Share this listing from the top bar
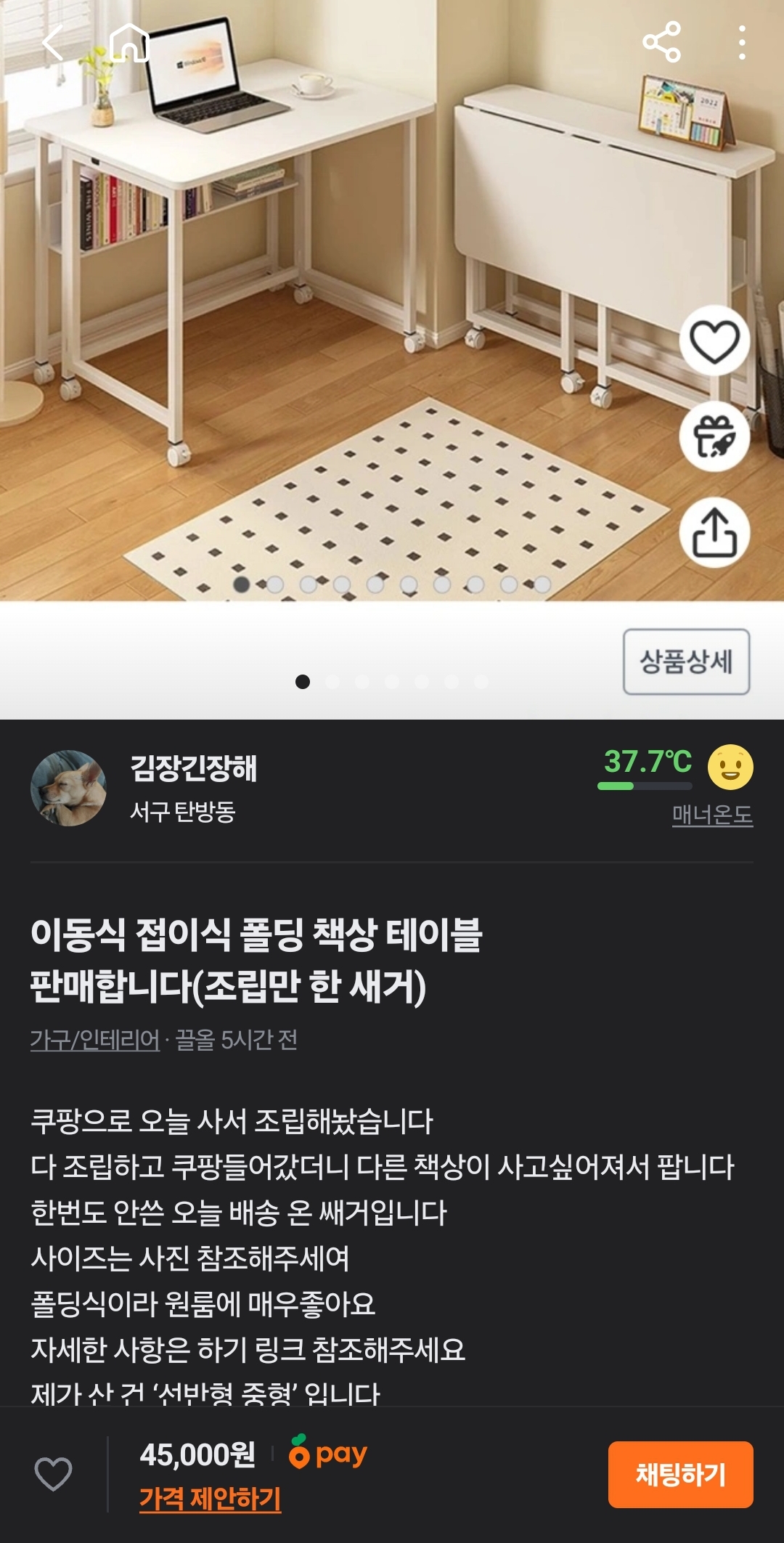 pyautogui.click(x=661, y=42)
